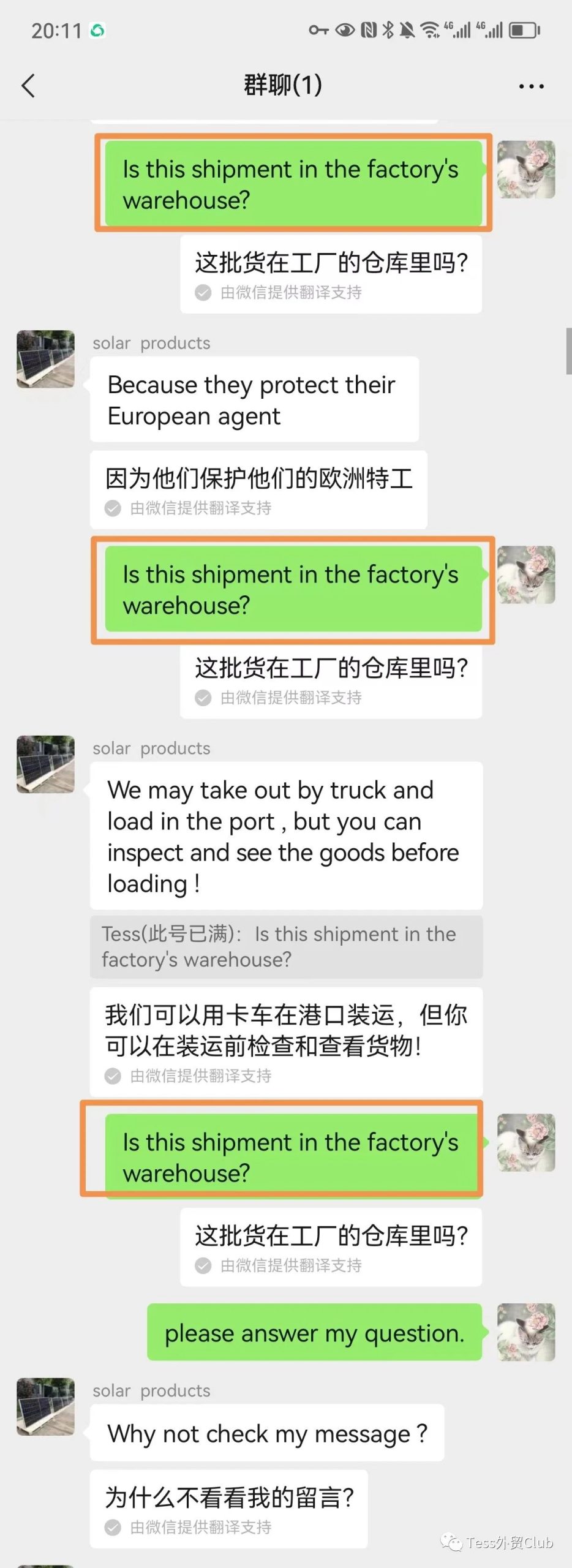The width and height of the screenshot is (572, 1568).
Task: Open solar products avatar beside 'Because they protect' message
Action: (46, 360)
